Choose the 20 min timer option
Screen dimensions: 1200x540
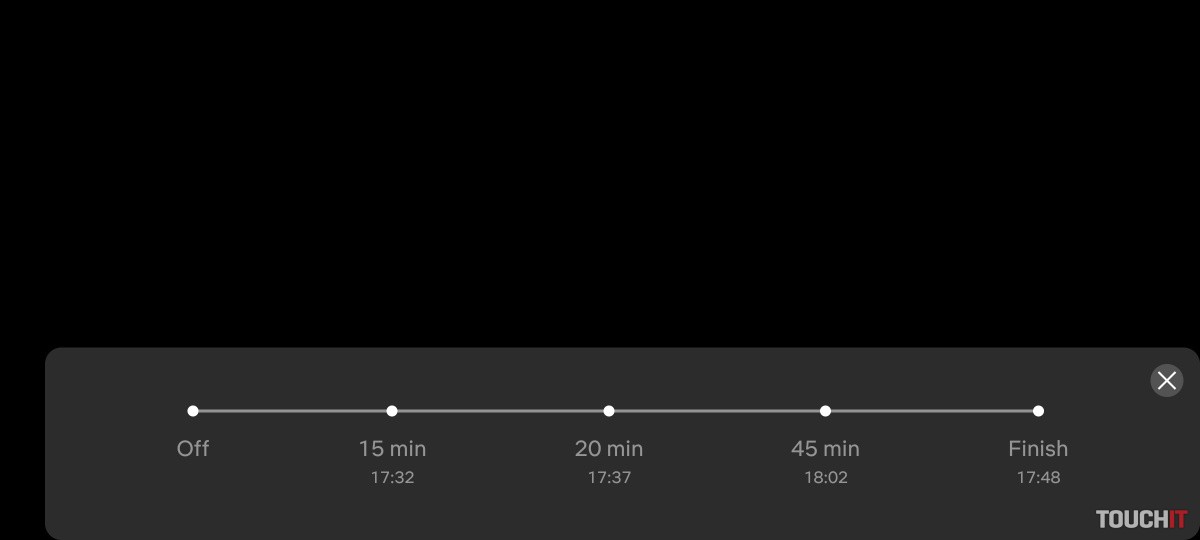(609, 411)
